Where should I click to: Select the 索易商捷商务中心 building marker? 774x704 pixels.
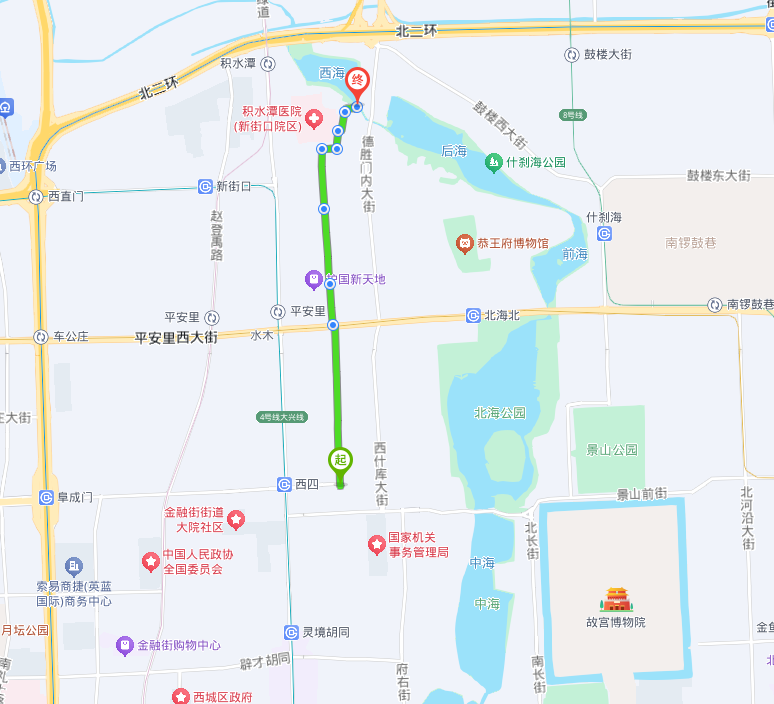click(73, 566)
